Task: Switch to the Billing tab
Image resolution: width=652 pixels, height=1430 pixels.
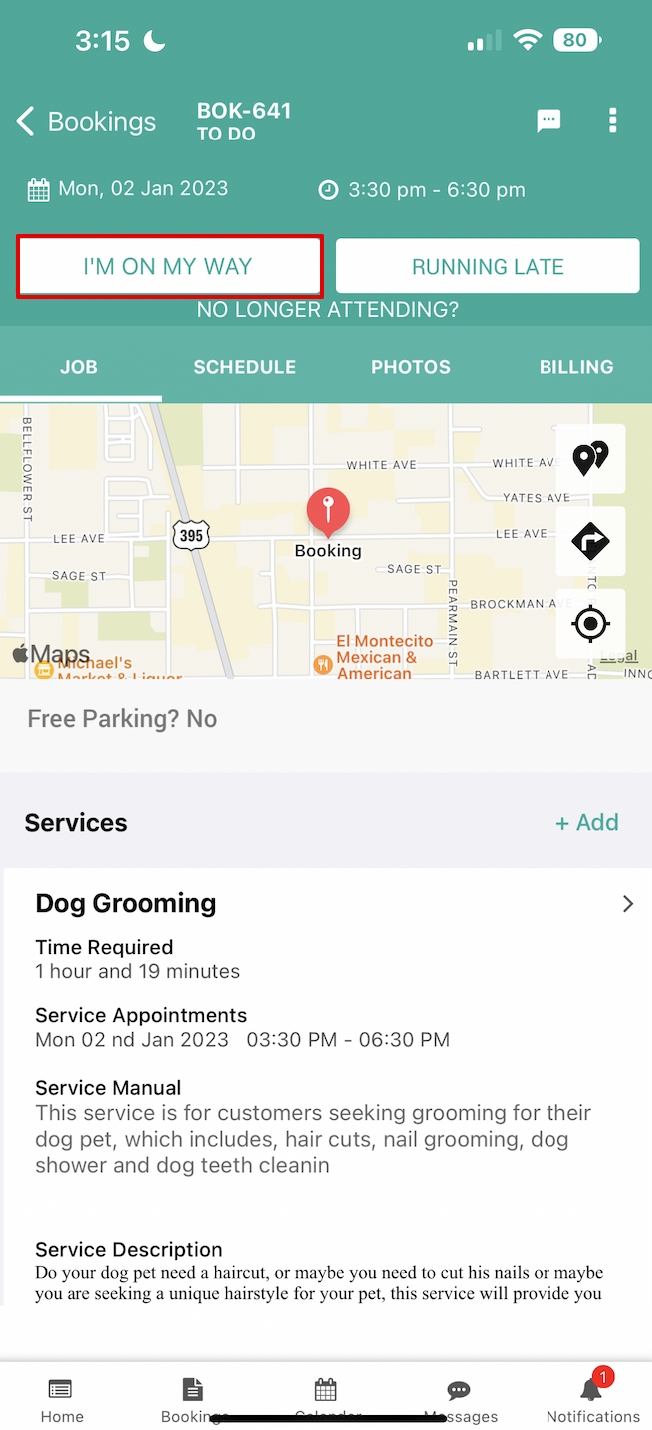Action: [x=577, y=367]
